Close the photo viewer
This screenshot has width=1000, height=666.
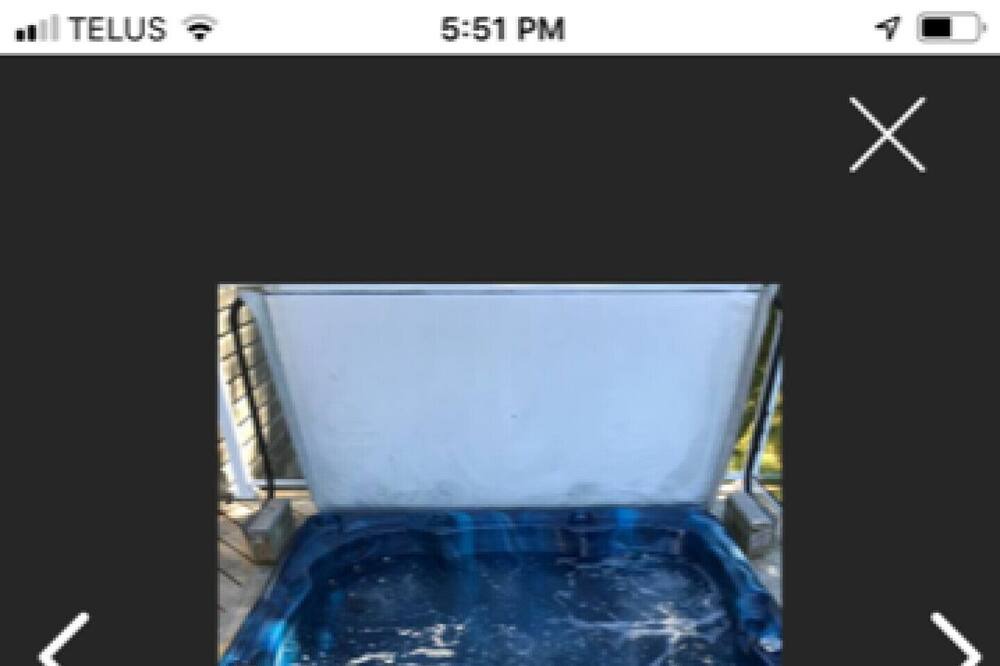click(x=887, y=135)
